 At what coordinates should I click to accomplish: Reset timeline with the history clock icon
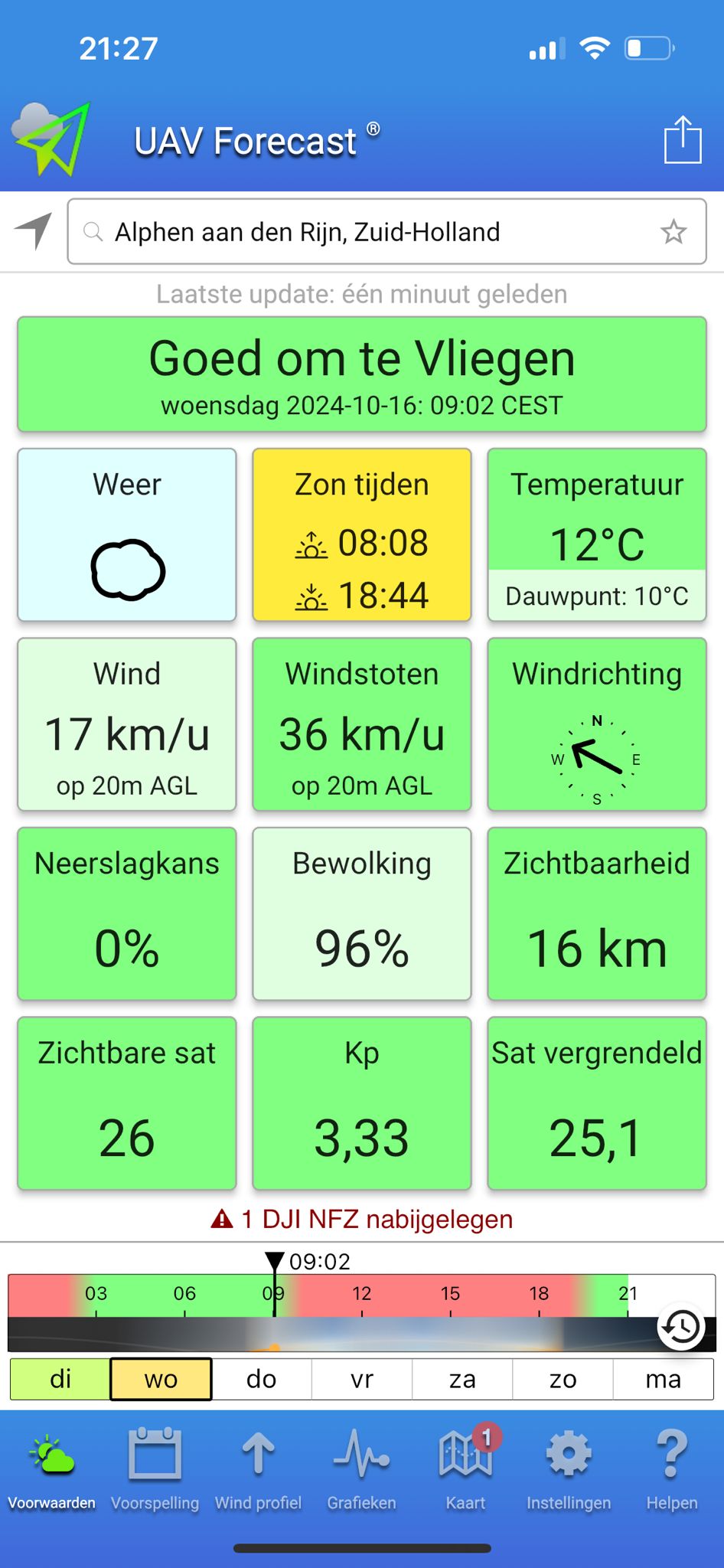click(x=680, y=1327)
